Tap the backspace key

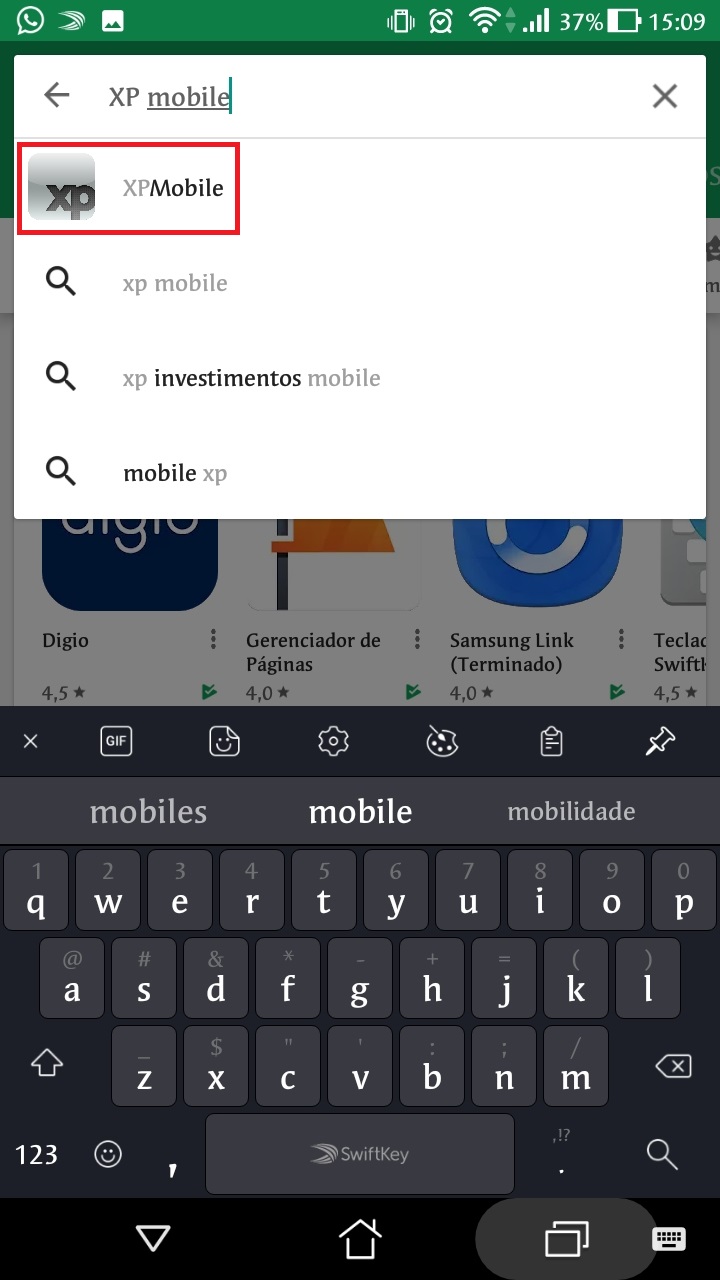[673, 1067]
